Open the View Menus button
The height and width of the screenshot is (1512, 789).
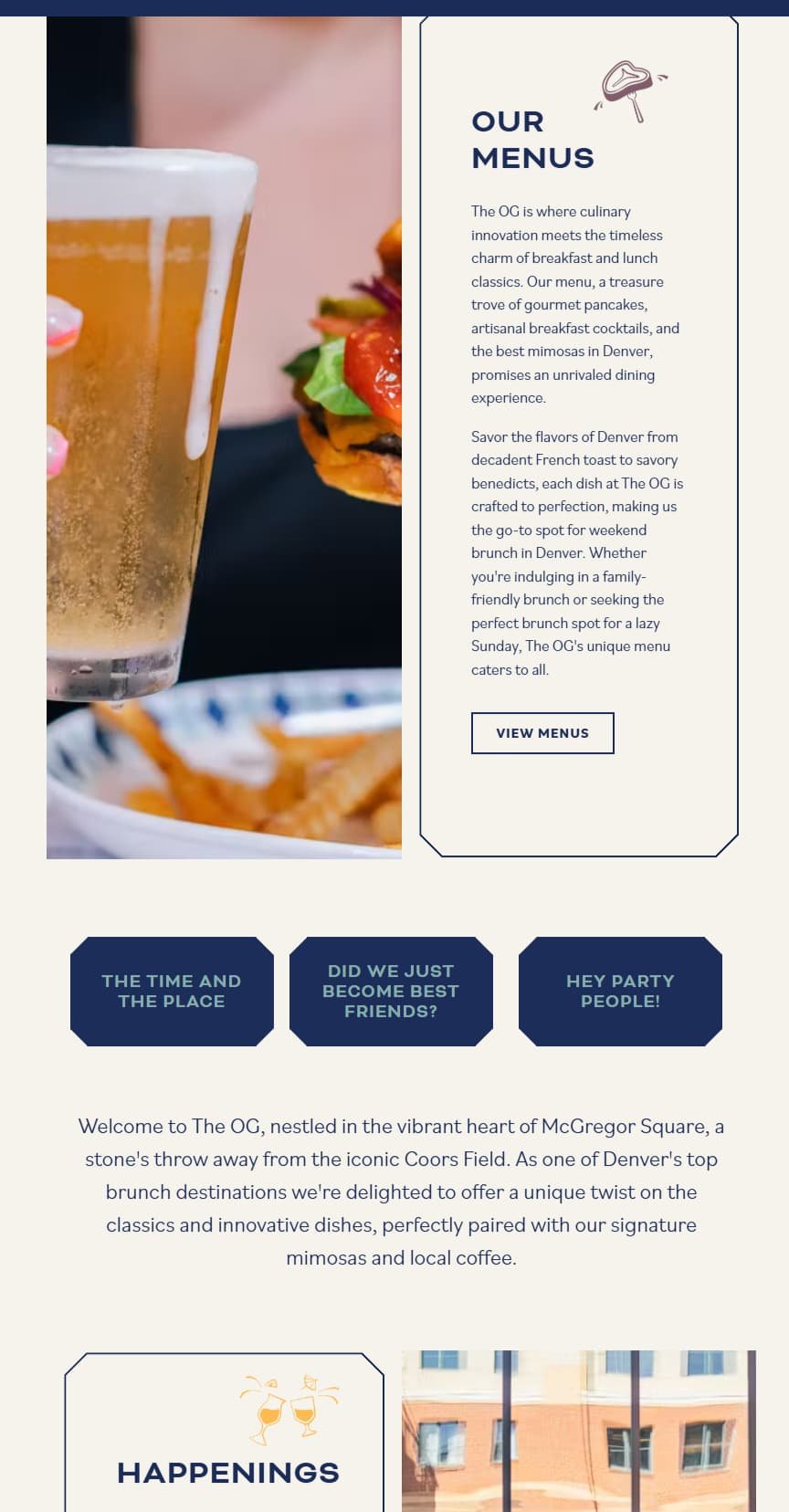(542, 733)
